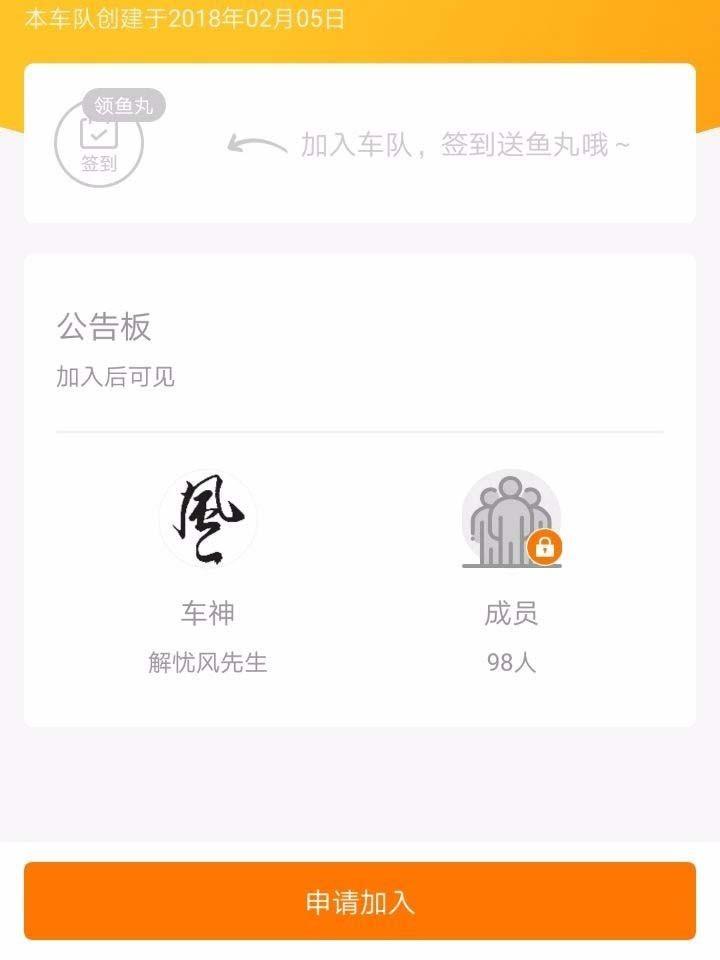Click the orange padlock on the members icon
This screenshot has width=720, height=960.
[546, 546]
